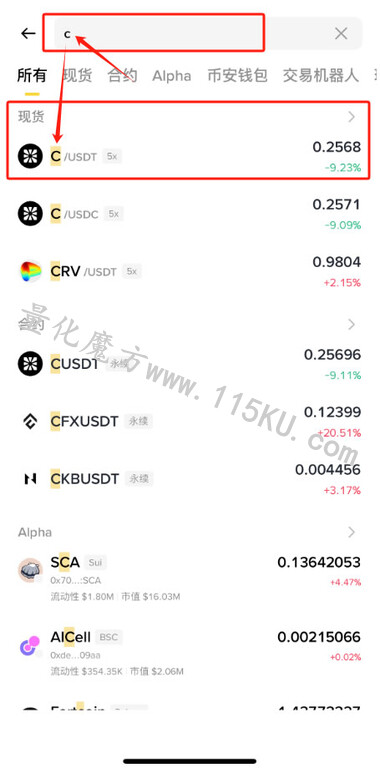Open the Alpha tab

coord(171,75)
